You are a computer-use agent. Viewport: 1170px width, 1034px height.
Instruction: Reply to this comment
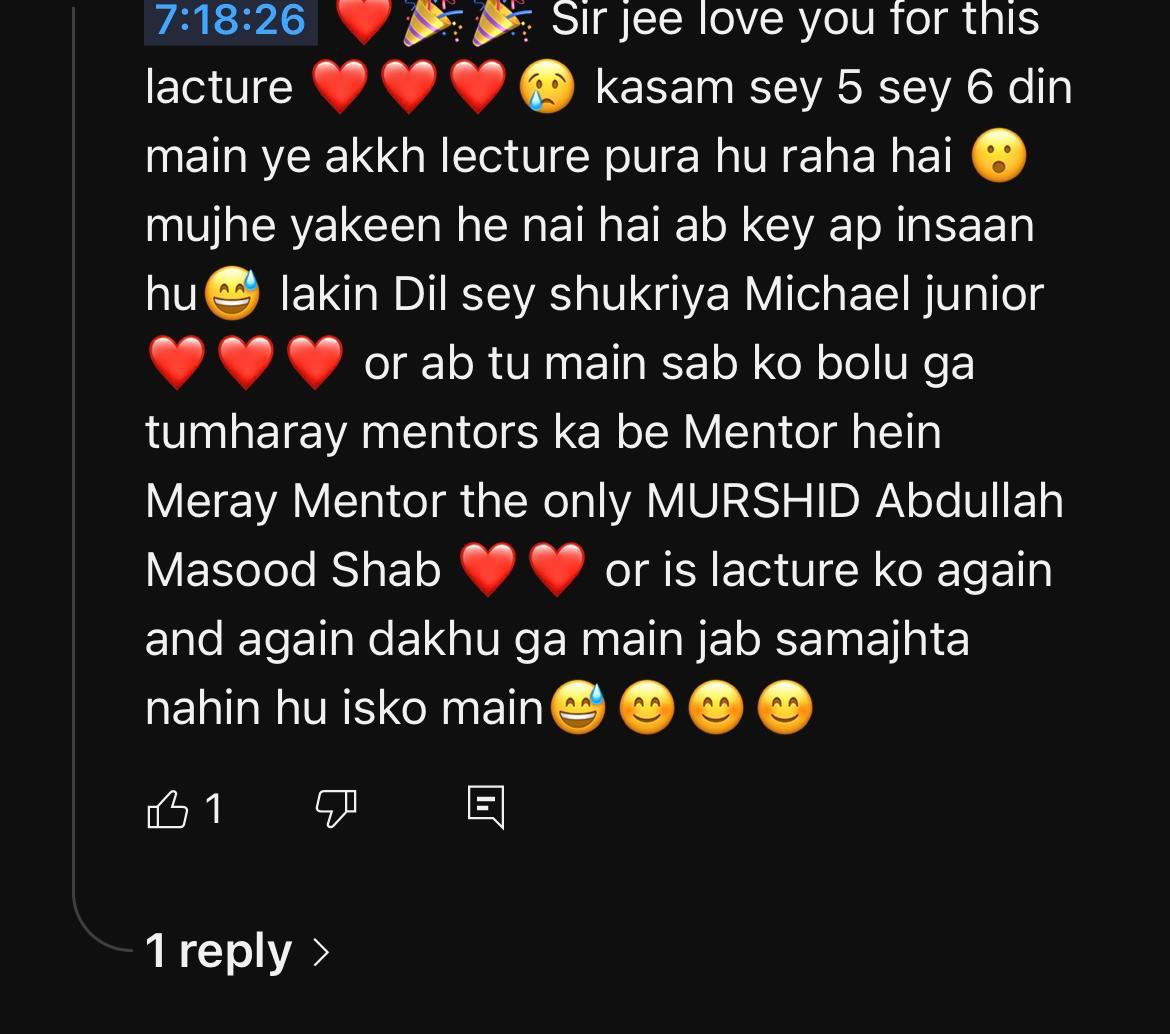pos(486,807)
